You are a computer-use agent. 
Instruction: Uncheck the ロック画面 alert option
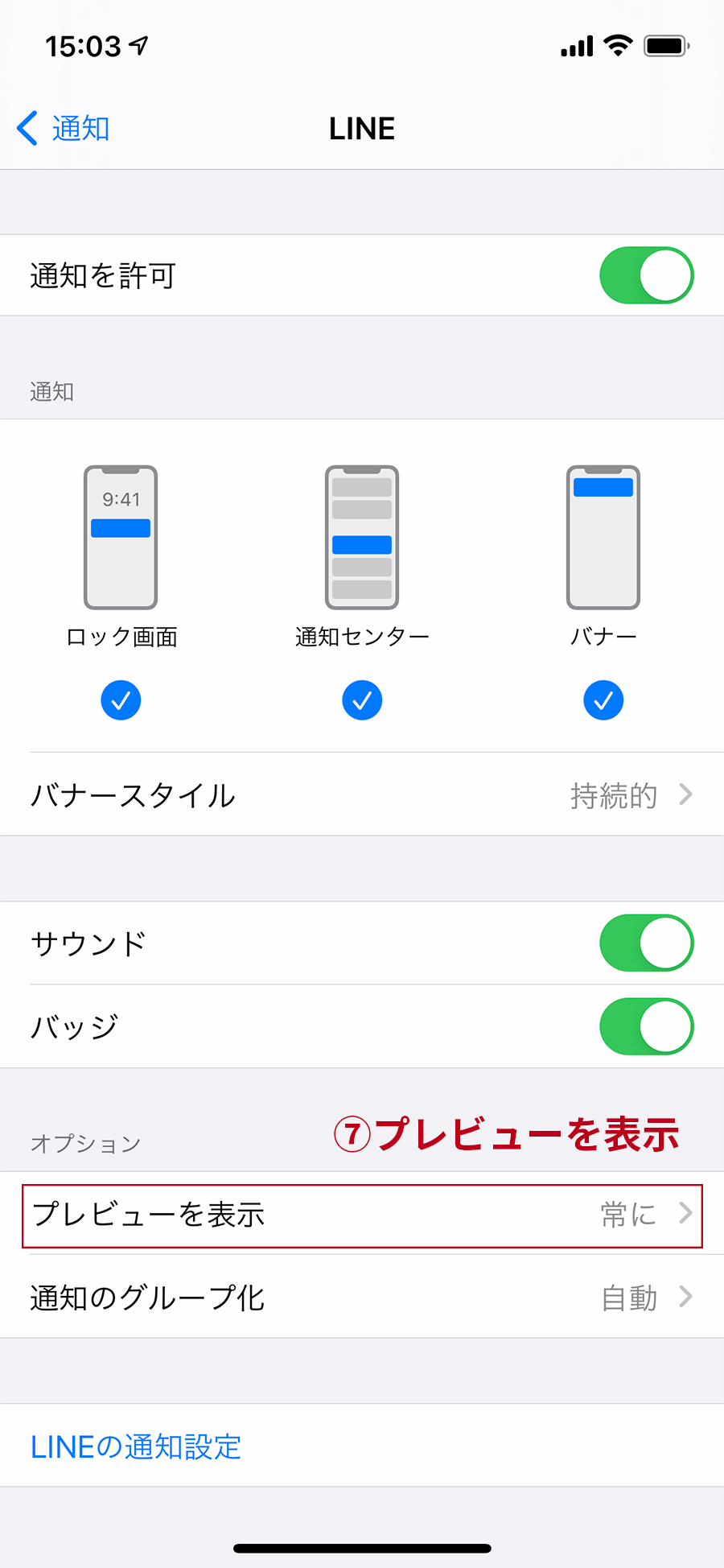[121, 700]
